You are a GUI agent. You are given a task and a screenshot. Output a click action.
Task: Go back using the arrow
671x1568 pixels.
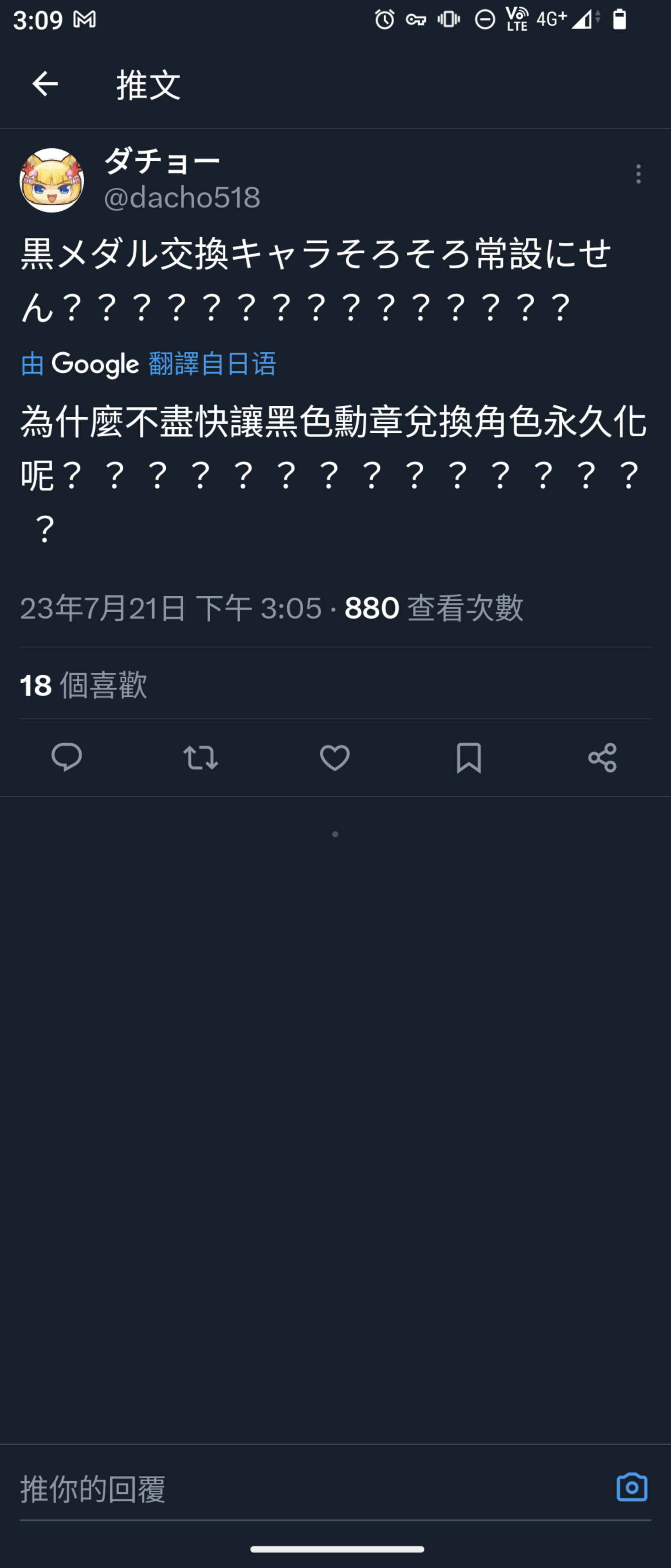[x=45, y=84]
